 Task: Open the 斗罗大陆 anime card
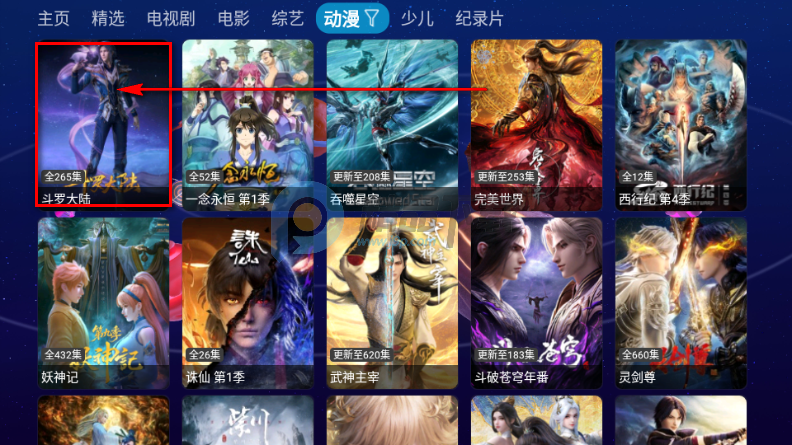(103, 123)
